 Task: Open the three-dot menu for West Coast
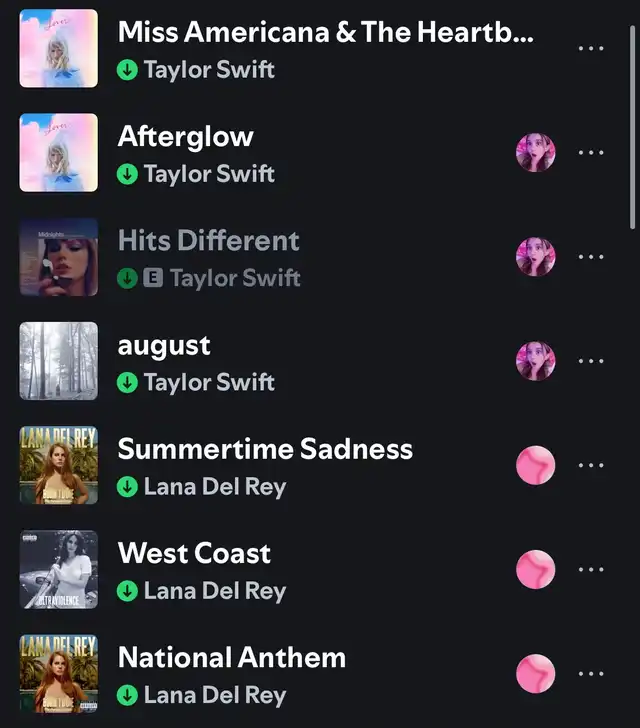[x=591, y=569]
